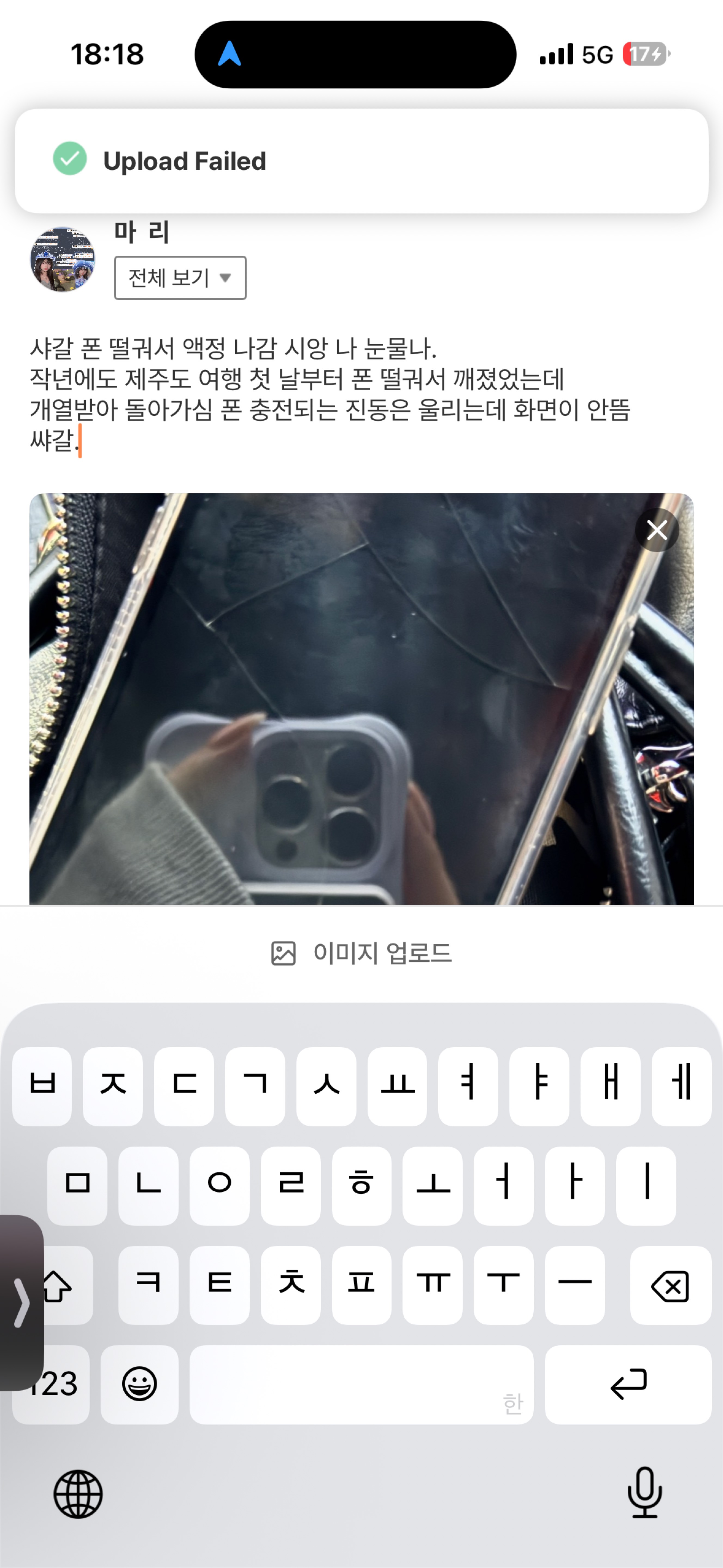Switch keyboard language with globe icon
Image resolution: width=723 pixels, height=1568 pixels.
(x=78, y=1494)
